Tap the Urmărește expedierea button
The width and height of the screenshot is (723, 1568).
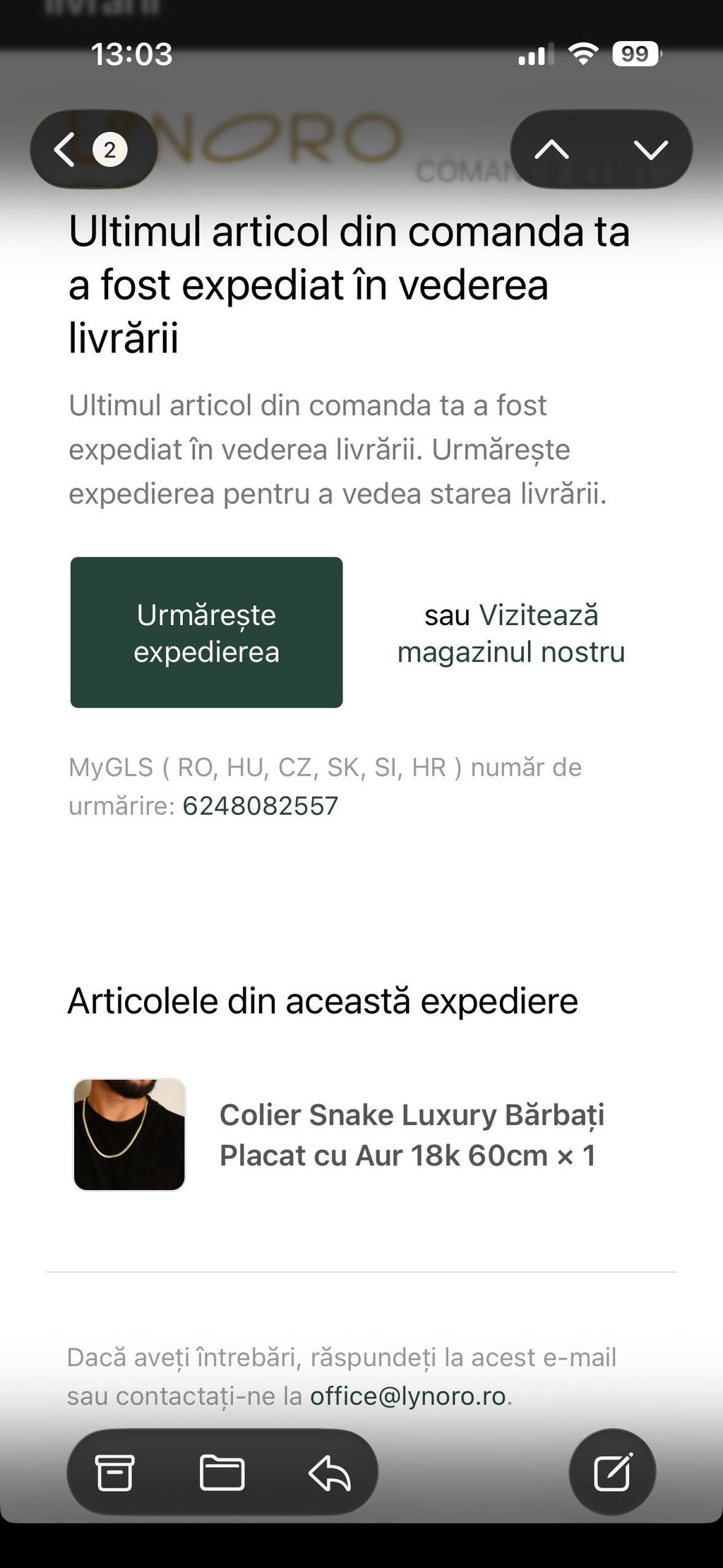coord(206,632)
